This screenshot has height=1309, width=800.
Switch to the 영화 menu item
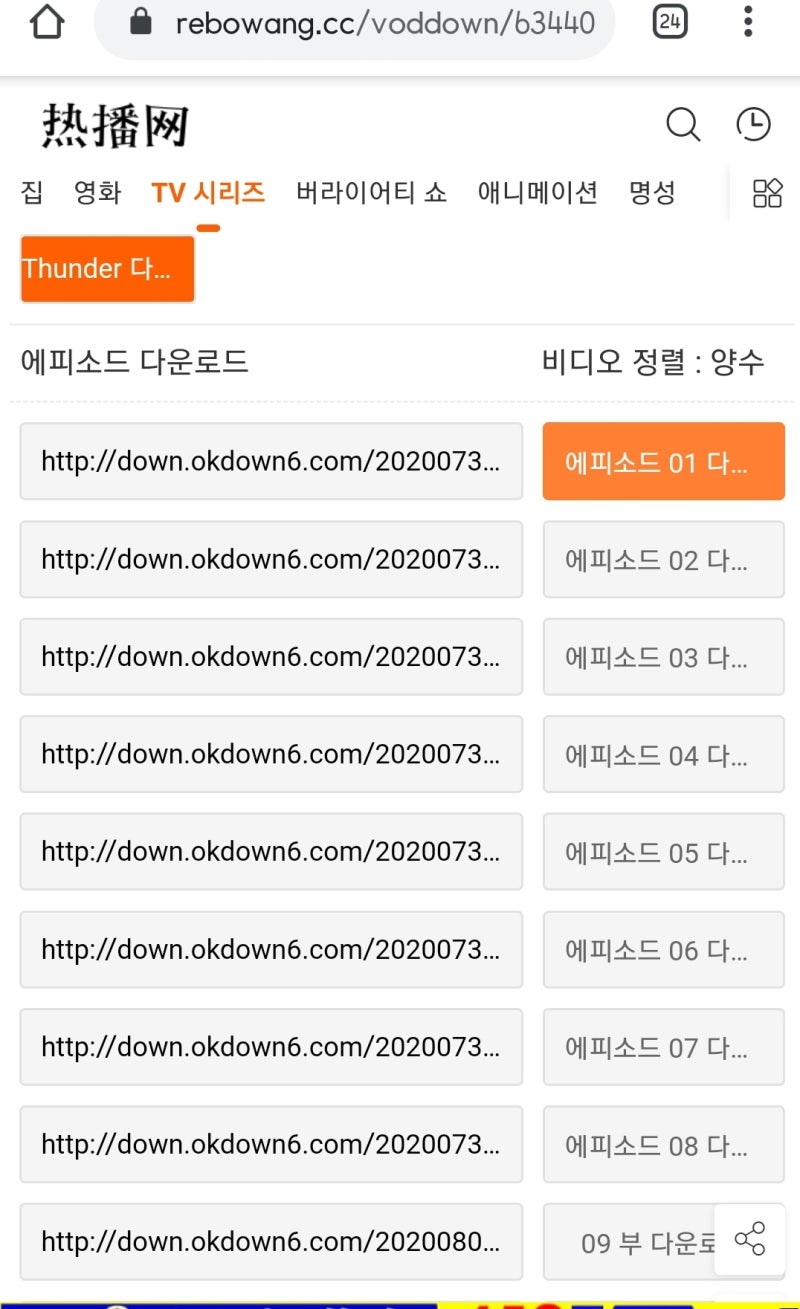(97, 192)
